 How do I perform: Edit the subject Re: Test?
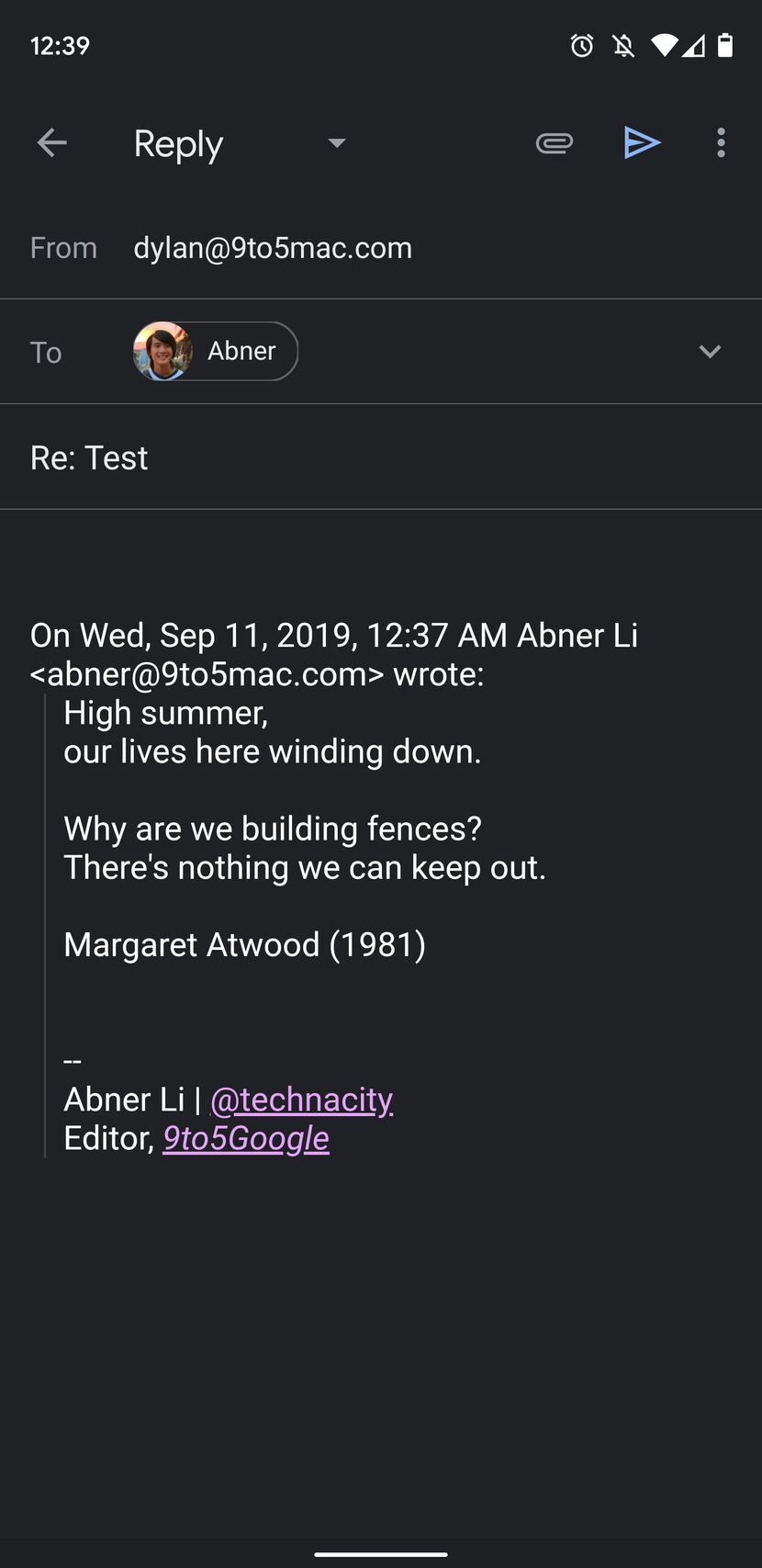tap(89, 457)
